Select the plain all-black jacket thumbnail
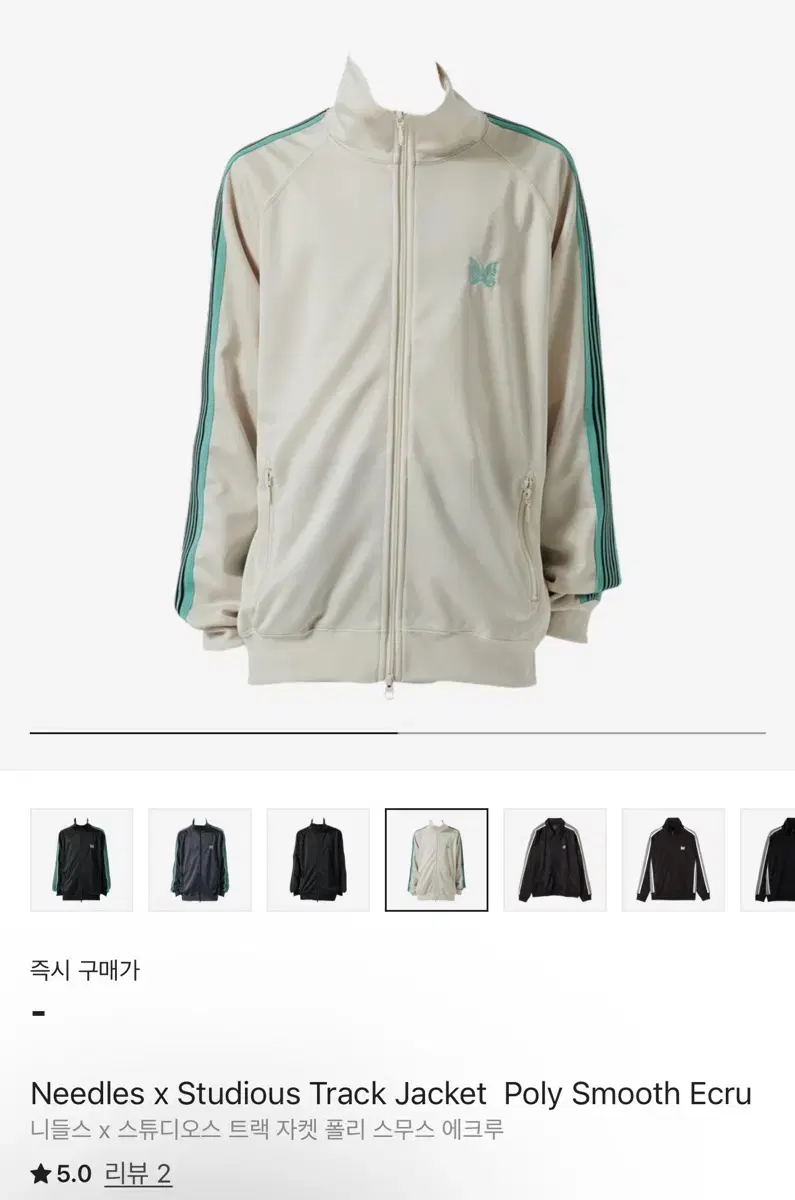Screen dimensions: 795x1200 pyautogui.click(x=318, y=860)
